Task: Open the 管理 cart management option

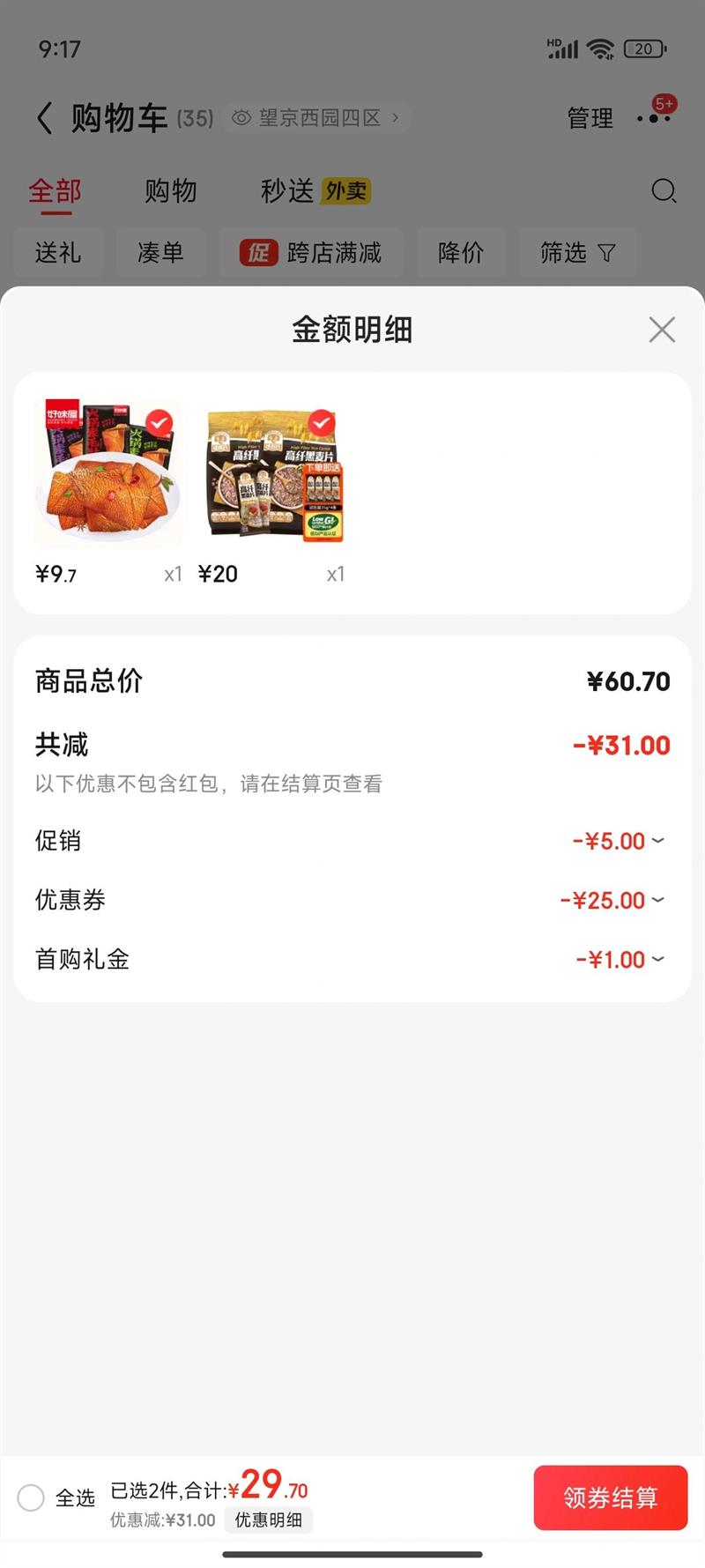Action: (590, 118)
